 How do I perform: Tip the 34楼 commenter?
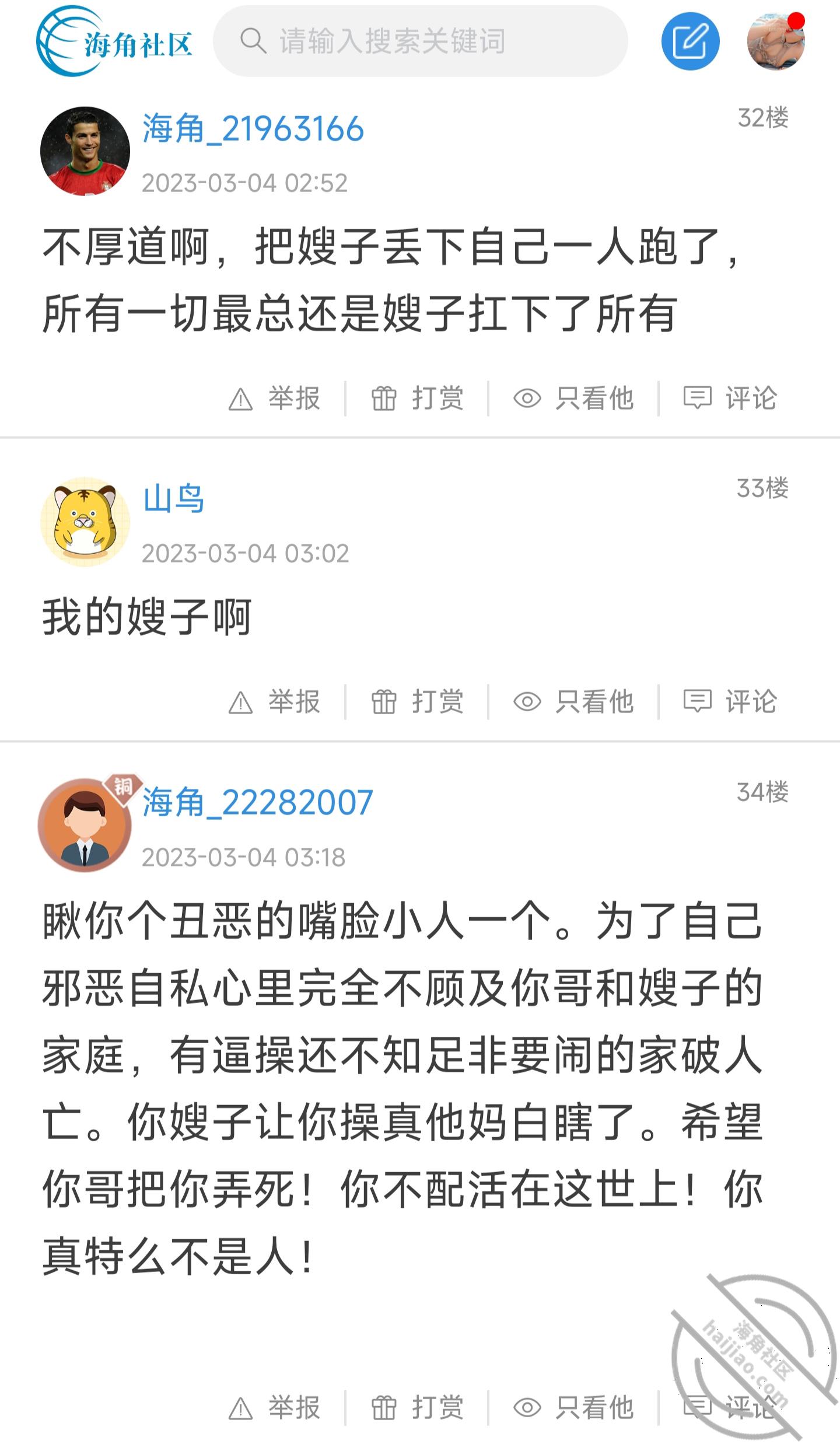click(418, 1408)
